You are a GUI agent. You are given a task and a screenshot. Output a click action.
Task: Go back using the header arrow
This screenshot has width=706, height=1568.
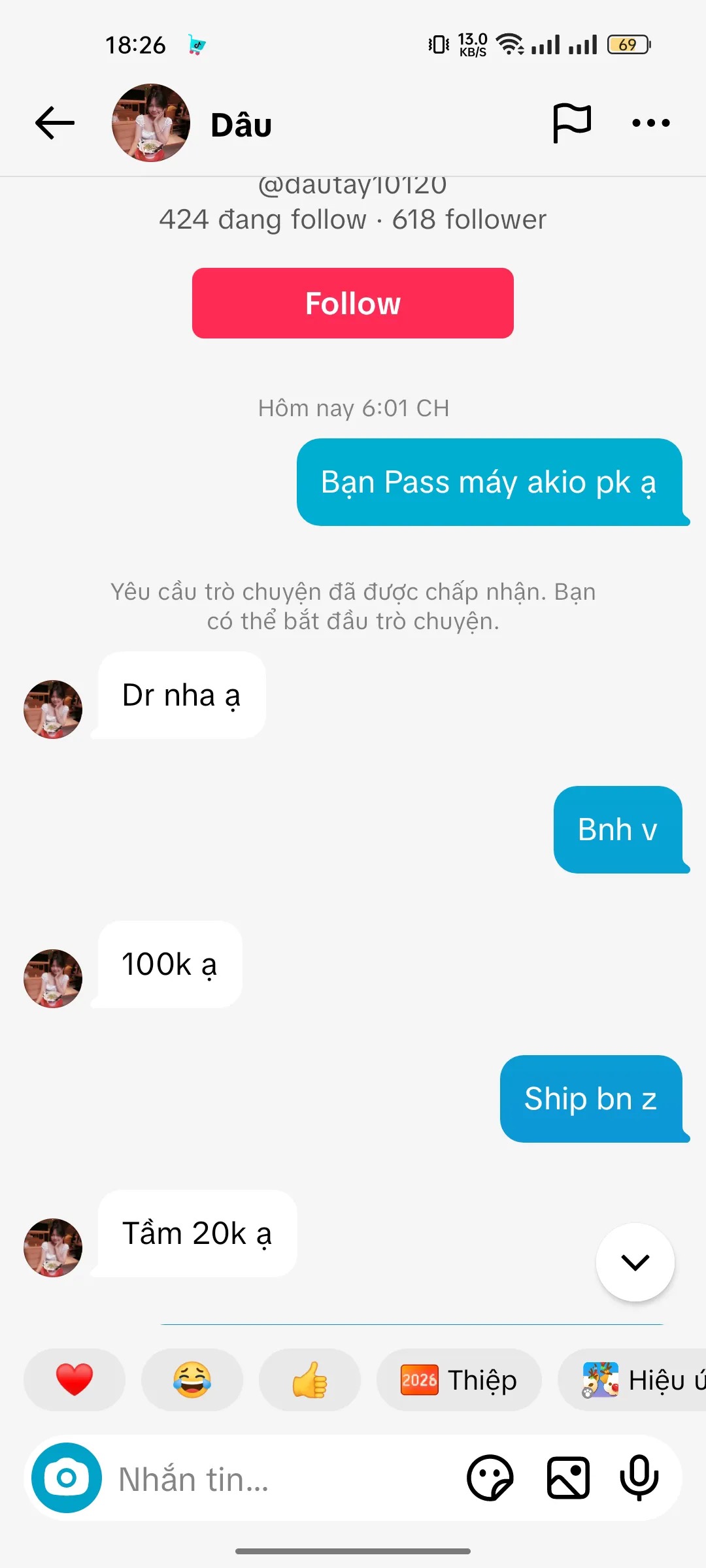(55, 123)
